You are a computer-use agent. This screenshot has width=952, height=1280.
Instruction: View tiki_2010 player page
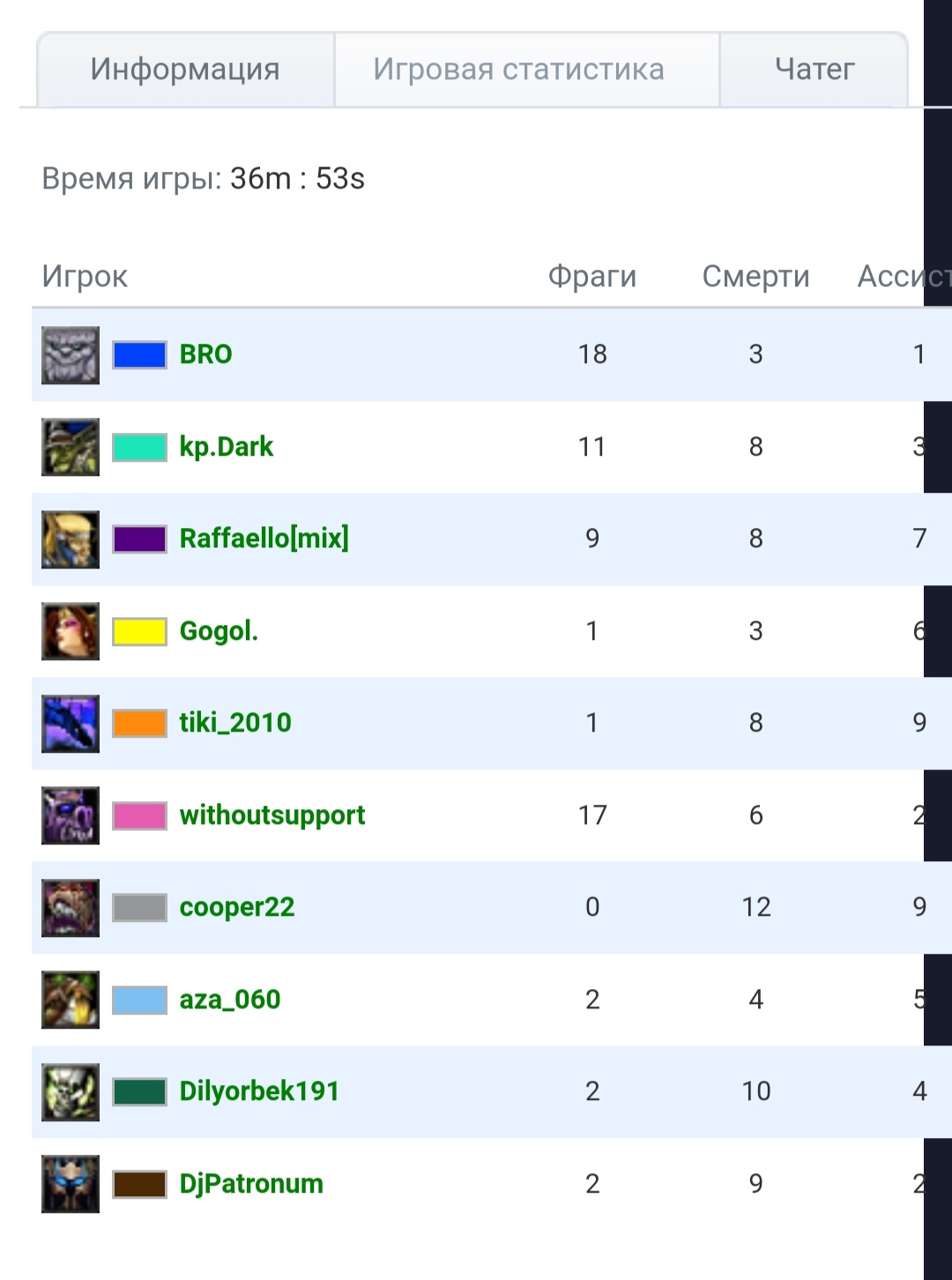coord(235,723)
